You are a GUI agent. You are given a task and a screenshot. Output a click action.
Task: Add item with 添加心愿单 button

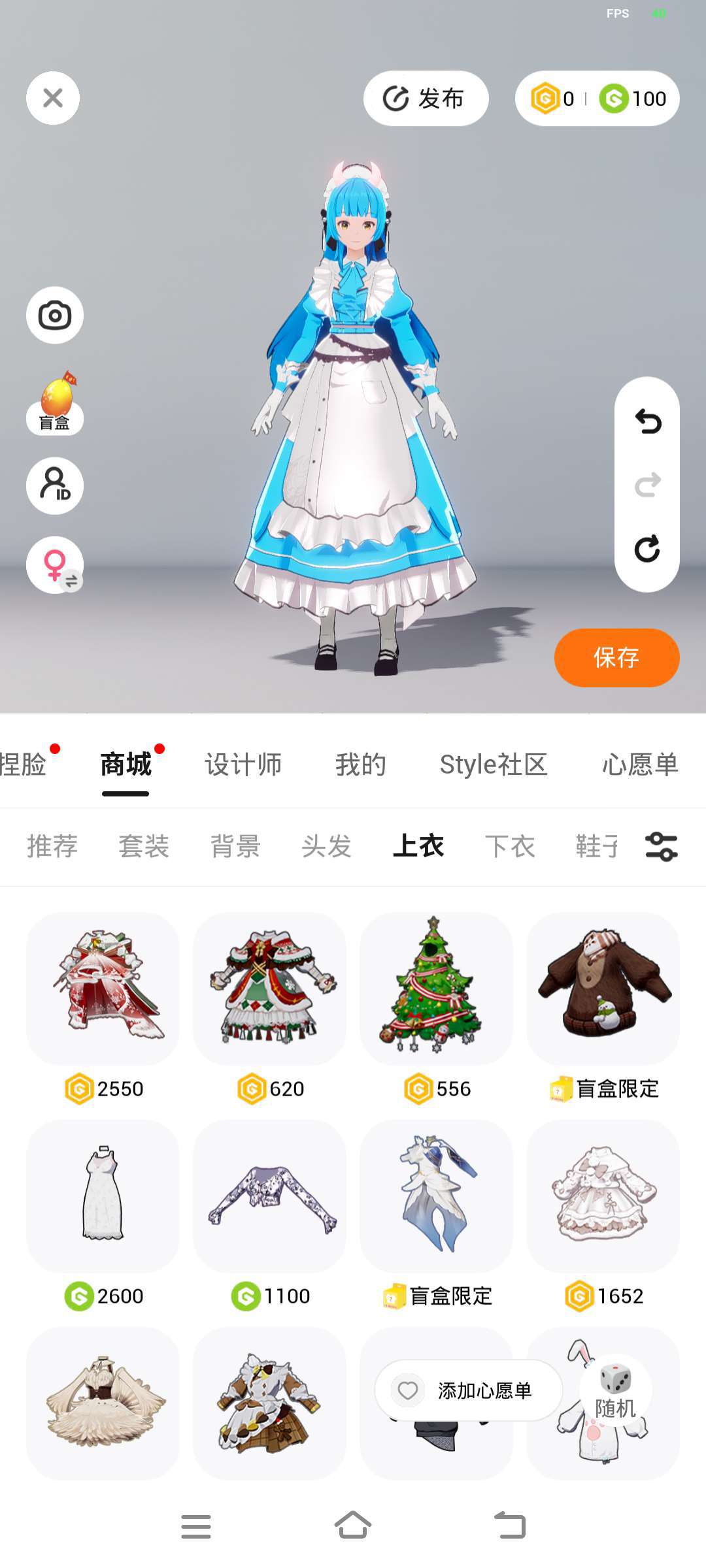[x=468, y=1390]
